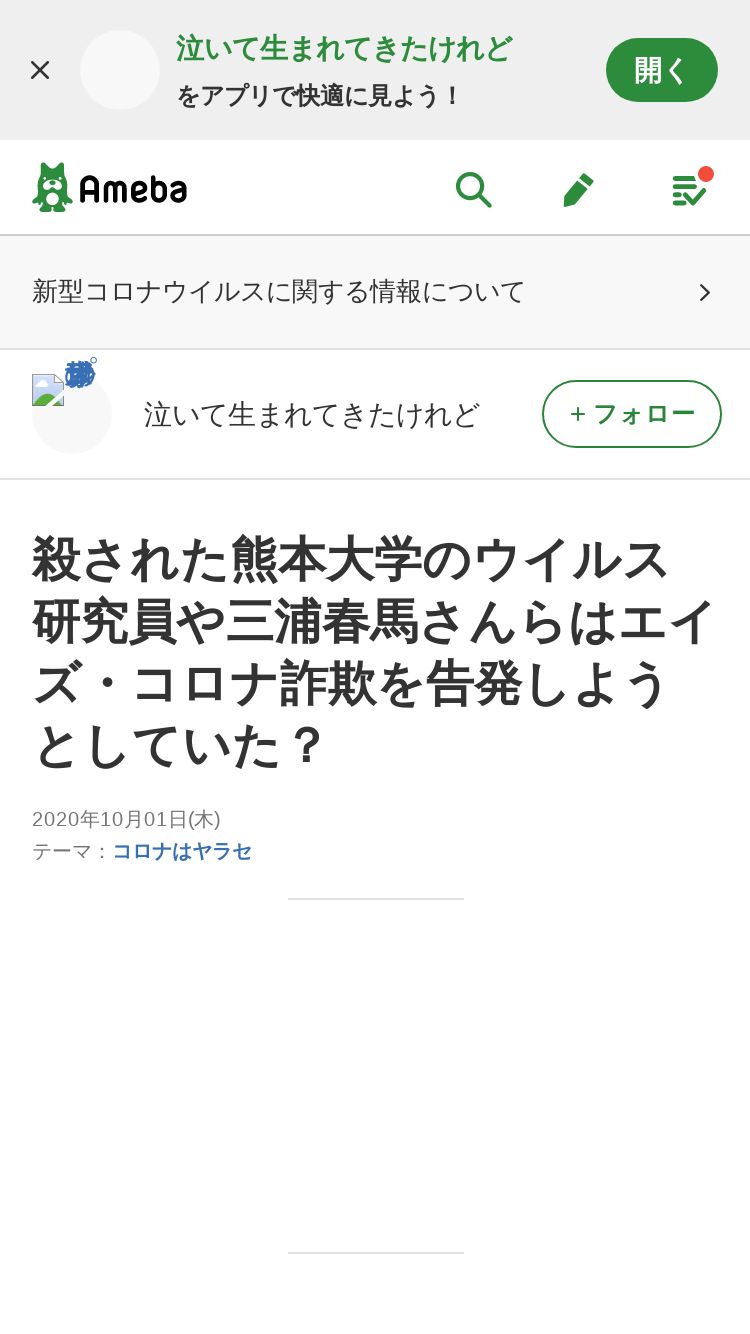The width and height of the screenshot is (750, 1334).
Task: Tap the pencil icon to write a post
Action: coord(578,189)
